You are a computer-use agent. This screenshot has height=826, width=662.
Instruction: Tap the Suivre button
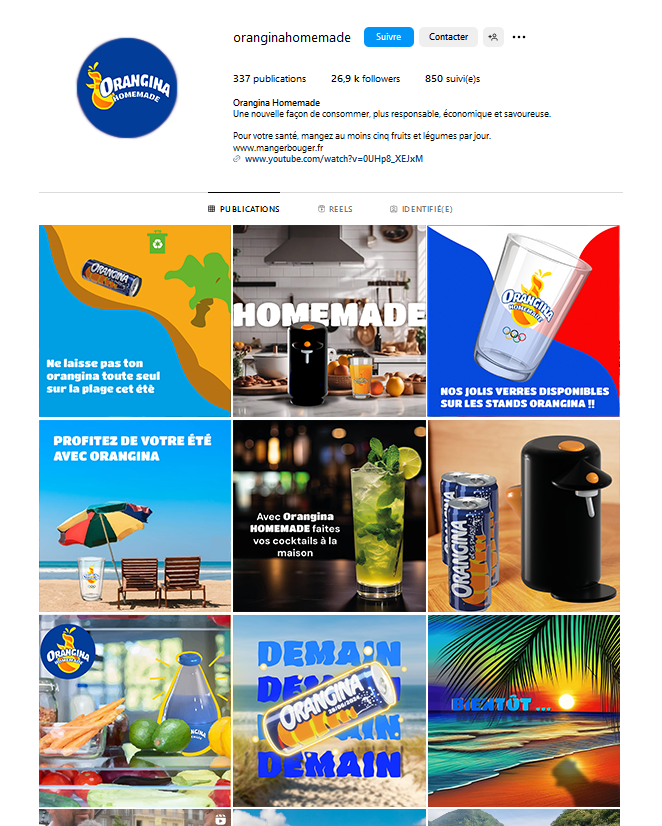388,37
